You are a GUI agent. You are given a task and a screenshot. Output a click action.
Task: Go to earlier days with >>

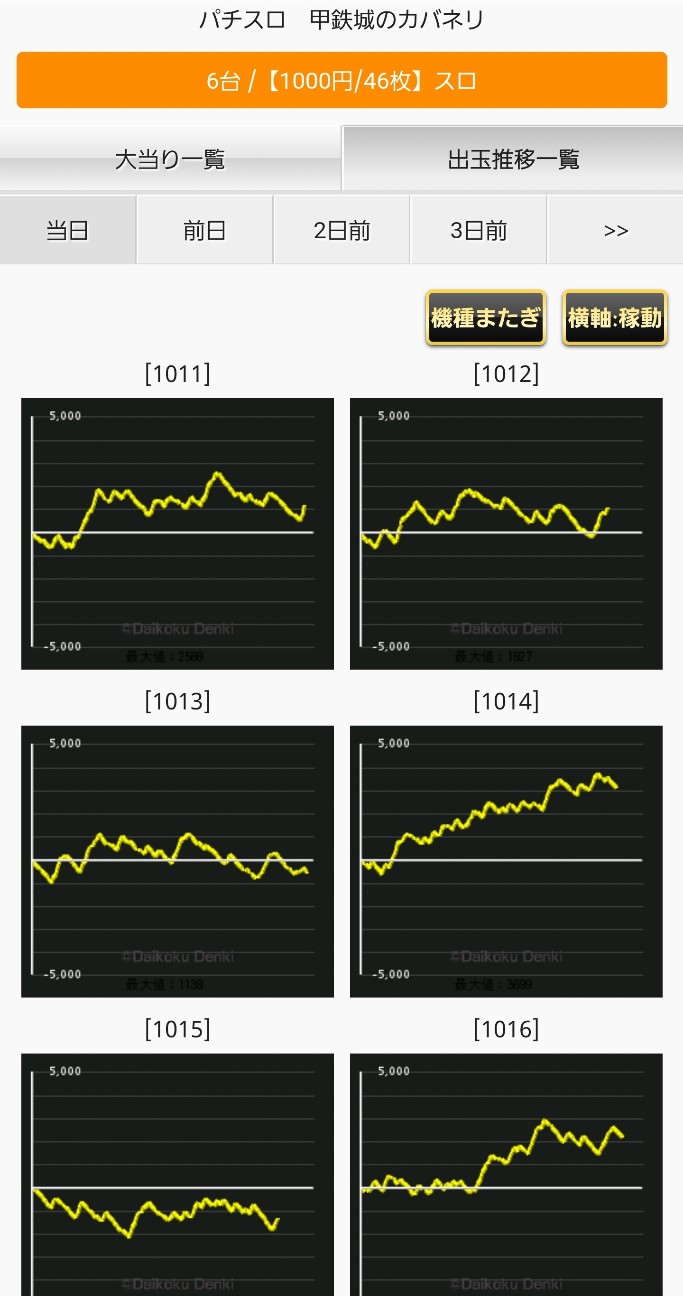(x=616, y=230)
